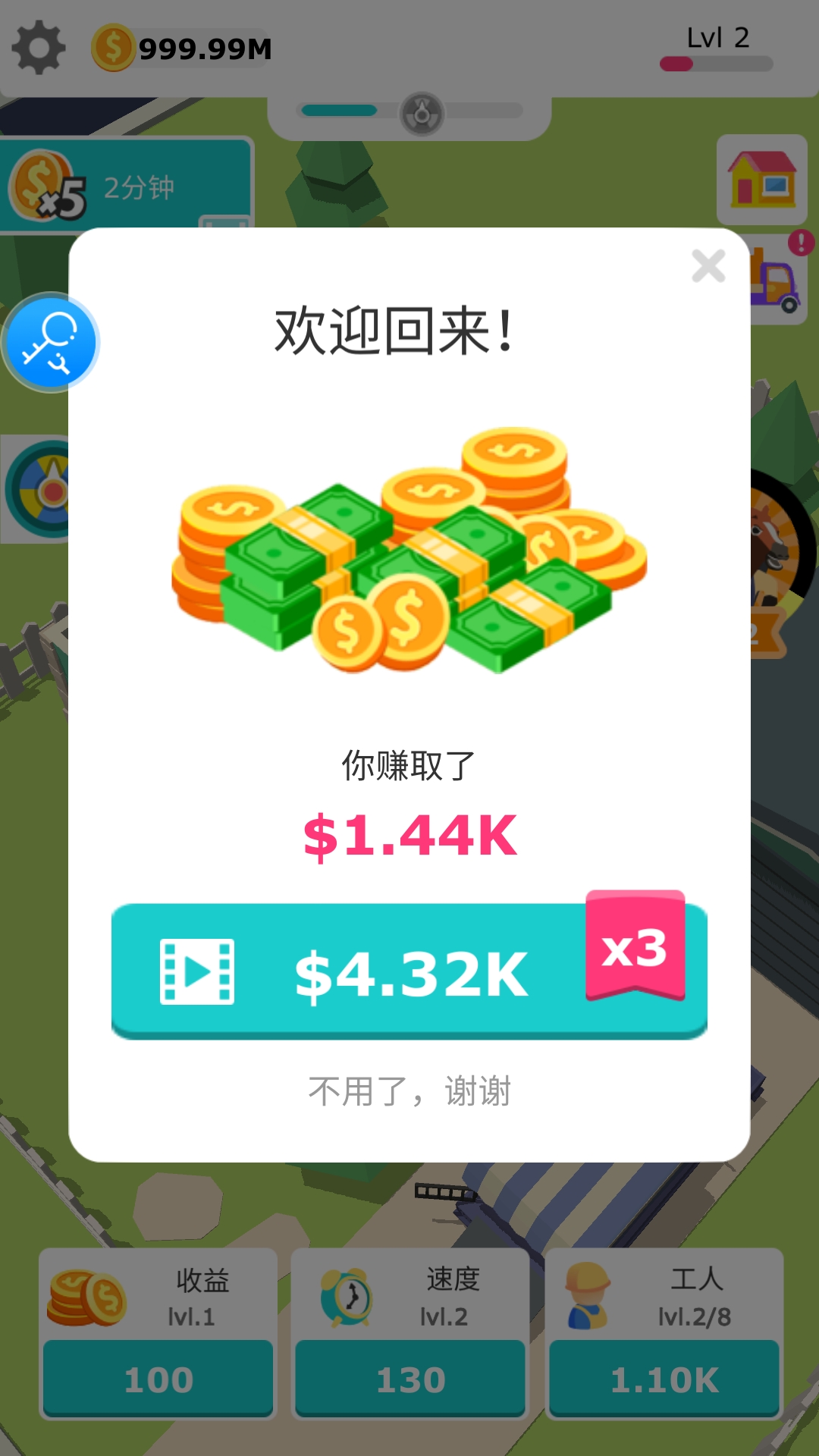Hire 工人 for 1.10K
The width and height of the screenshot is (819, 1456).
tap(664, 1378)
